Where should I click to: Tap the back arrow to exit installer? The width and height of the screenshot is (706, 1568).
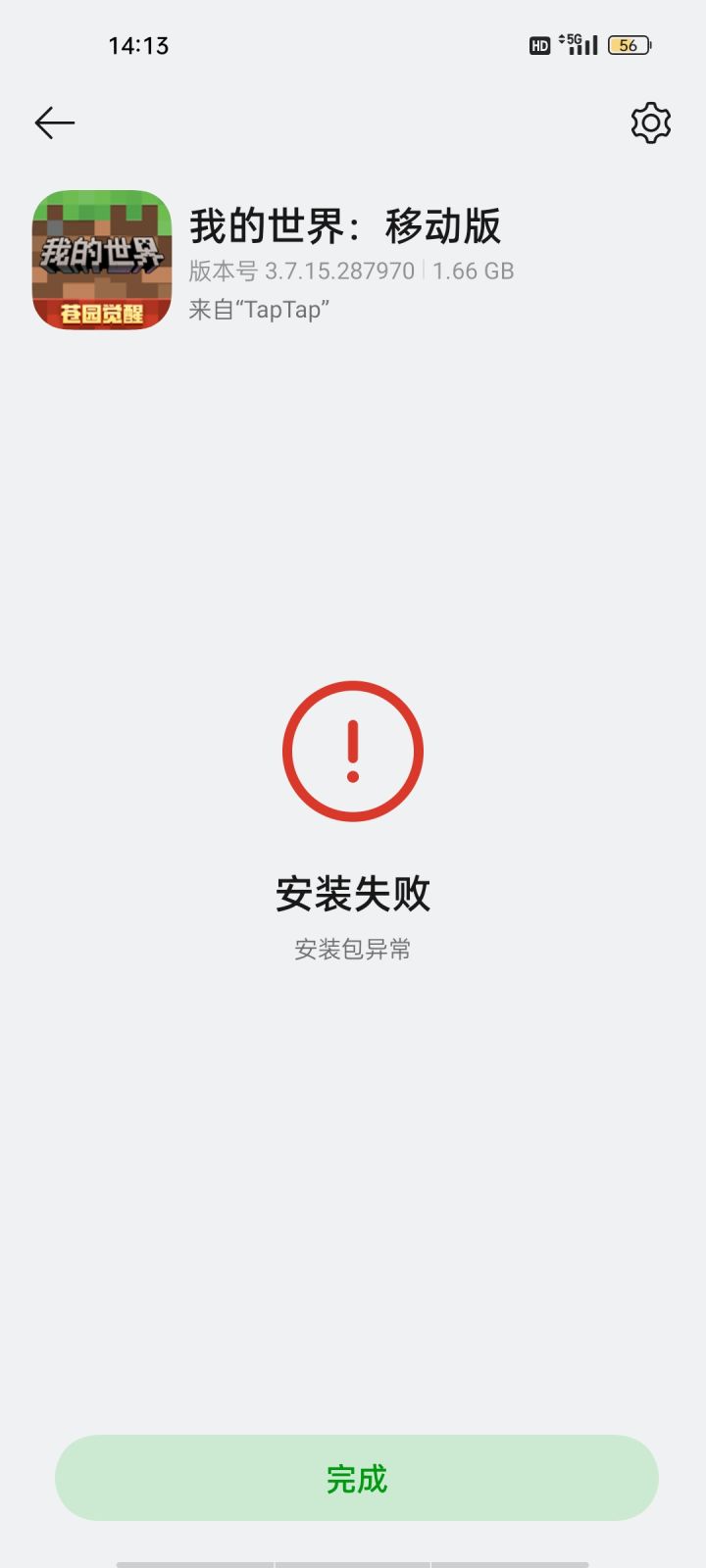point(54,122)
